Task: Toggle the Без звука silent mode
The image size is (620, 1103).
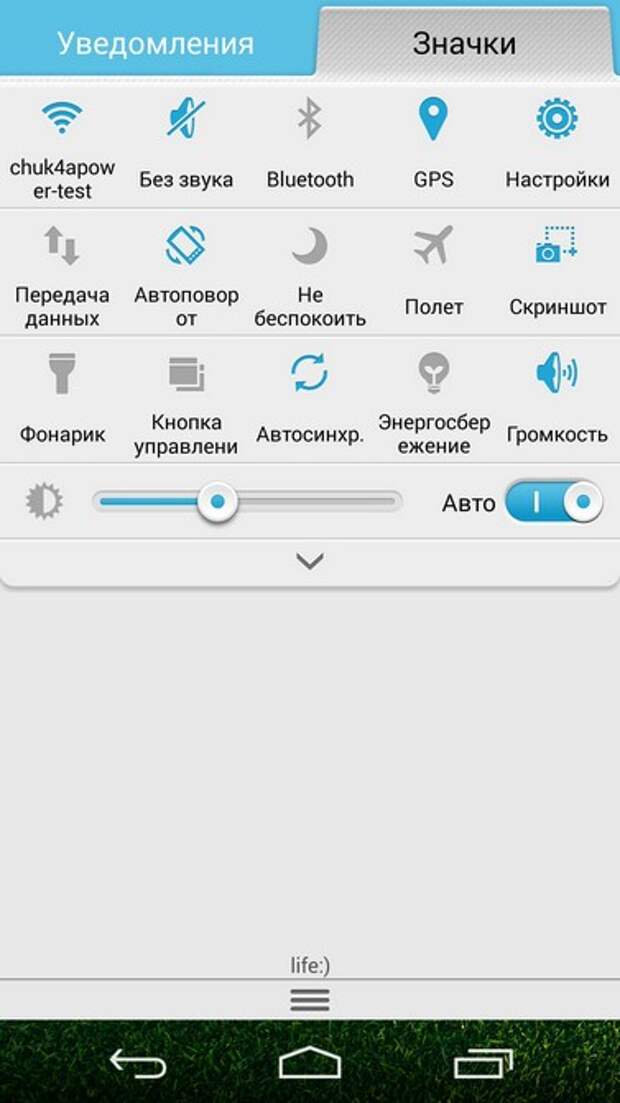Action: (x=186, y=143)
